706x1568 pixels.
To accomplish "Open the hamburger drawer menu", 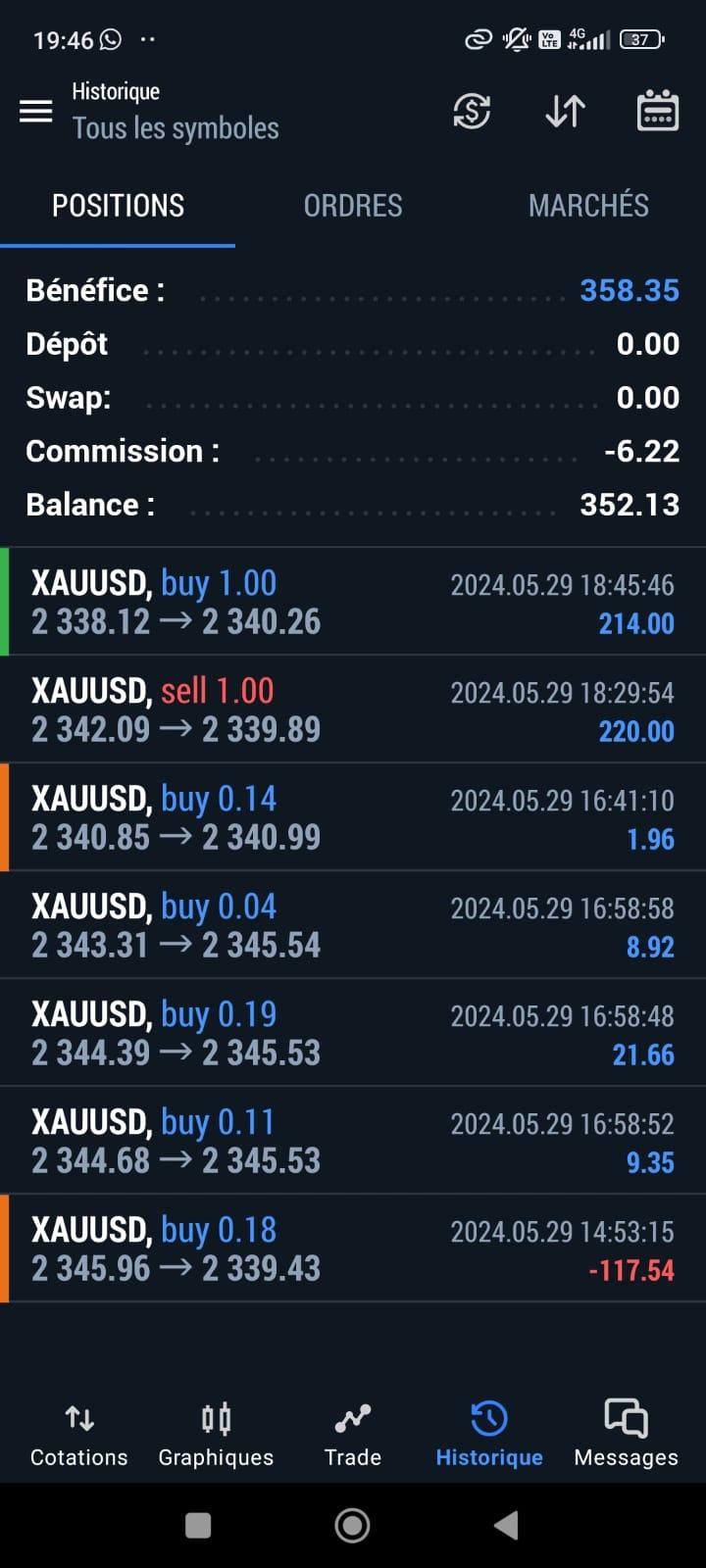I will coord(36,111).
